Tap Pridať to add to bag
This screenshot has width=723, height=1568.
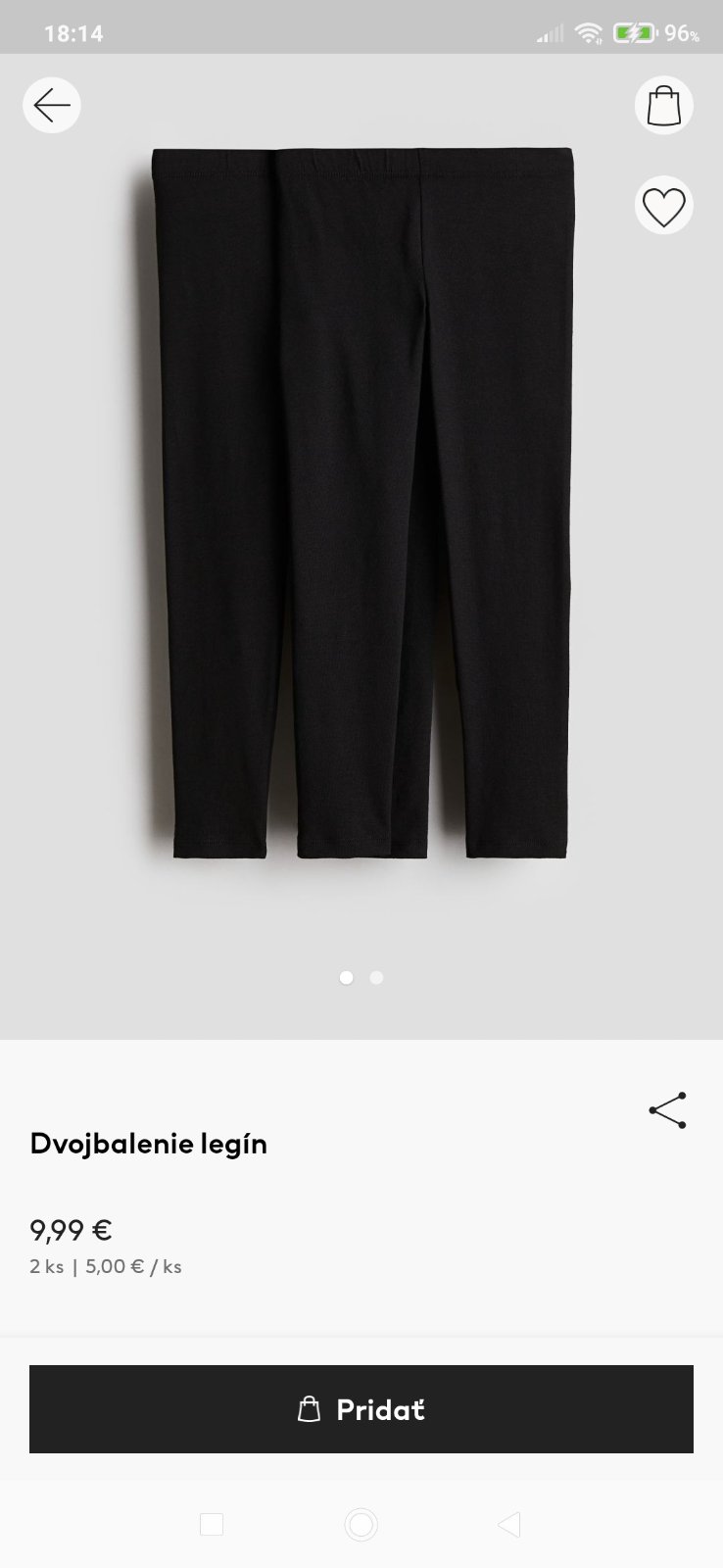pyautogui.click(x=361, y=1409)
